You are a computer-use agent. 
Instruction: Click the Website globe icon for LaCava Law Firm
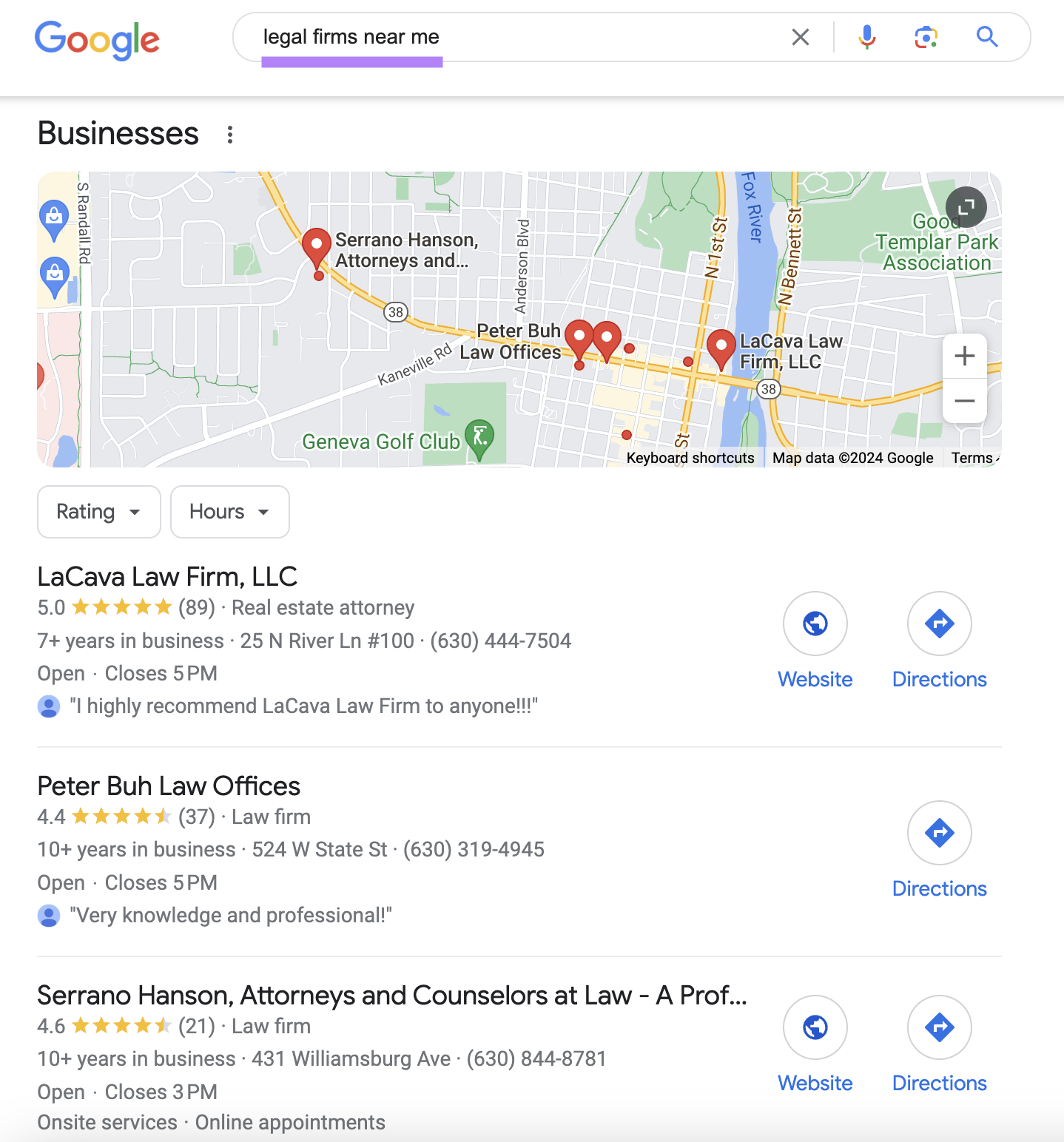[815, 624]
